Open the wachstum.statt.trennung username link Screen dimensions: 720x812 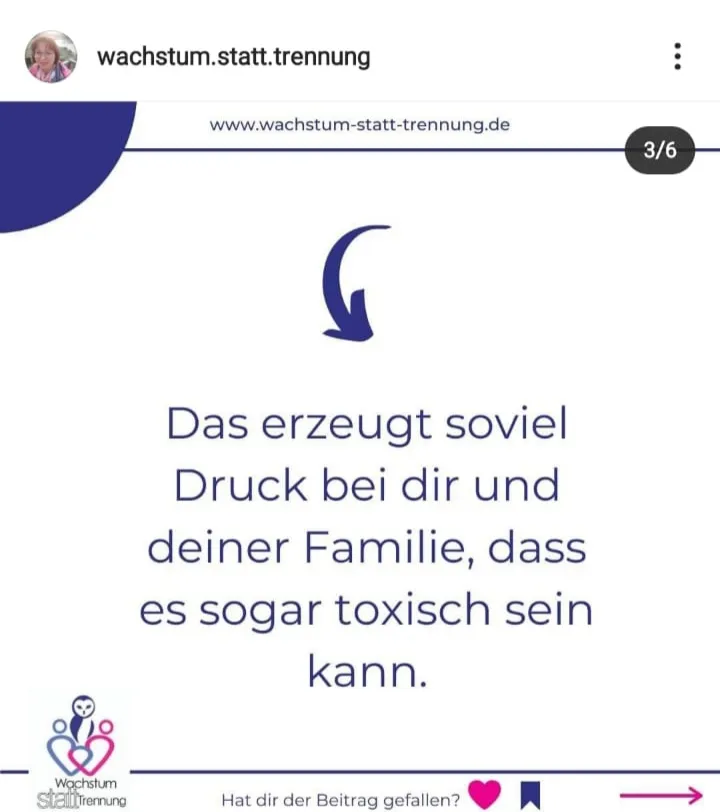233,57
